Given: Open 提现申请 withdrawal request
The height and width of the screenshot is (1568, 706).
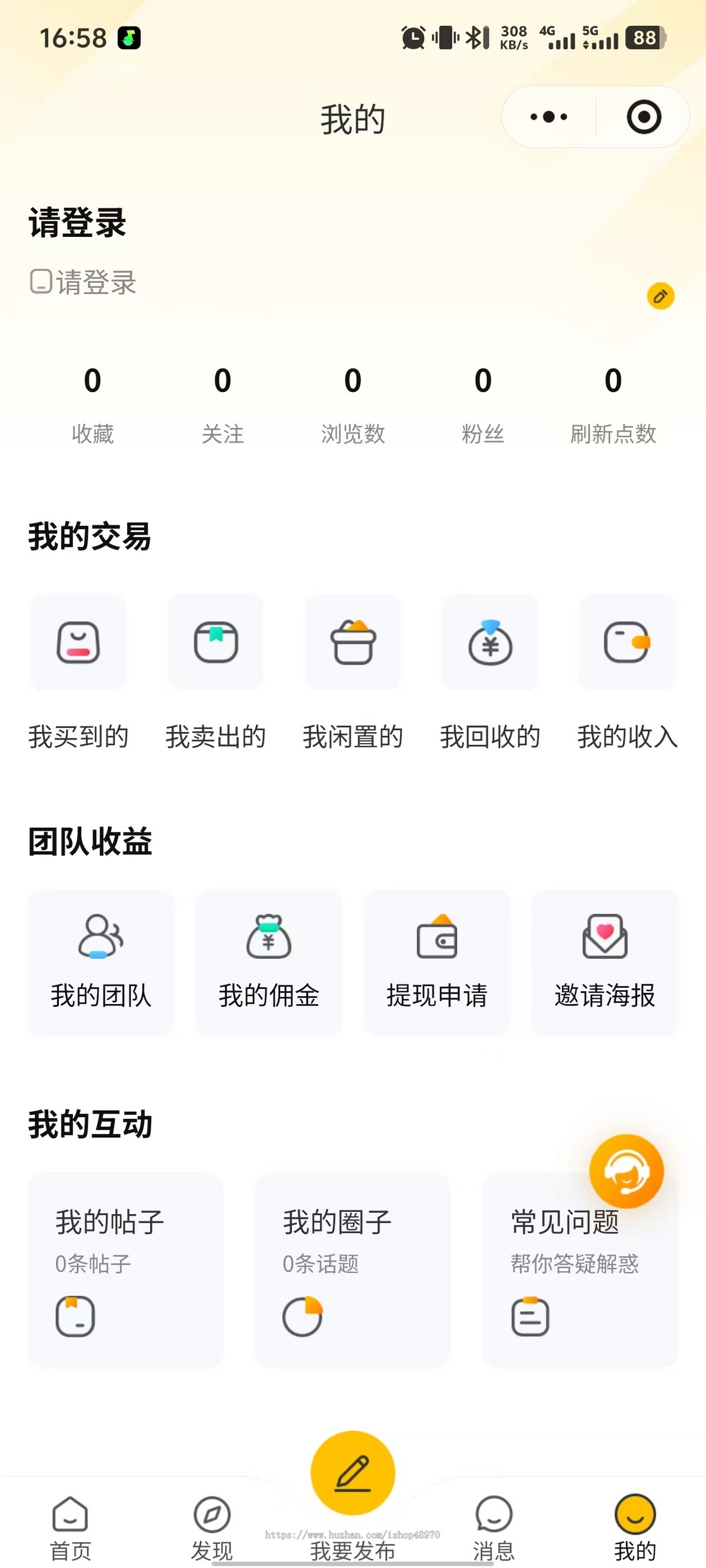Looking at the screenshot, I should 437,962.
